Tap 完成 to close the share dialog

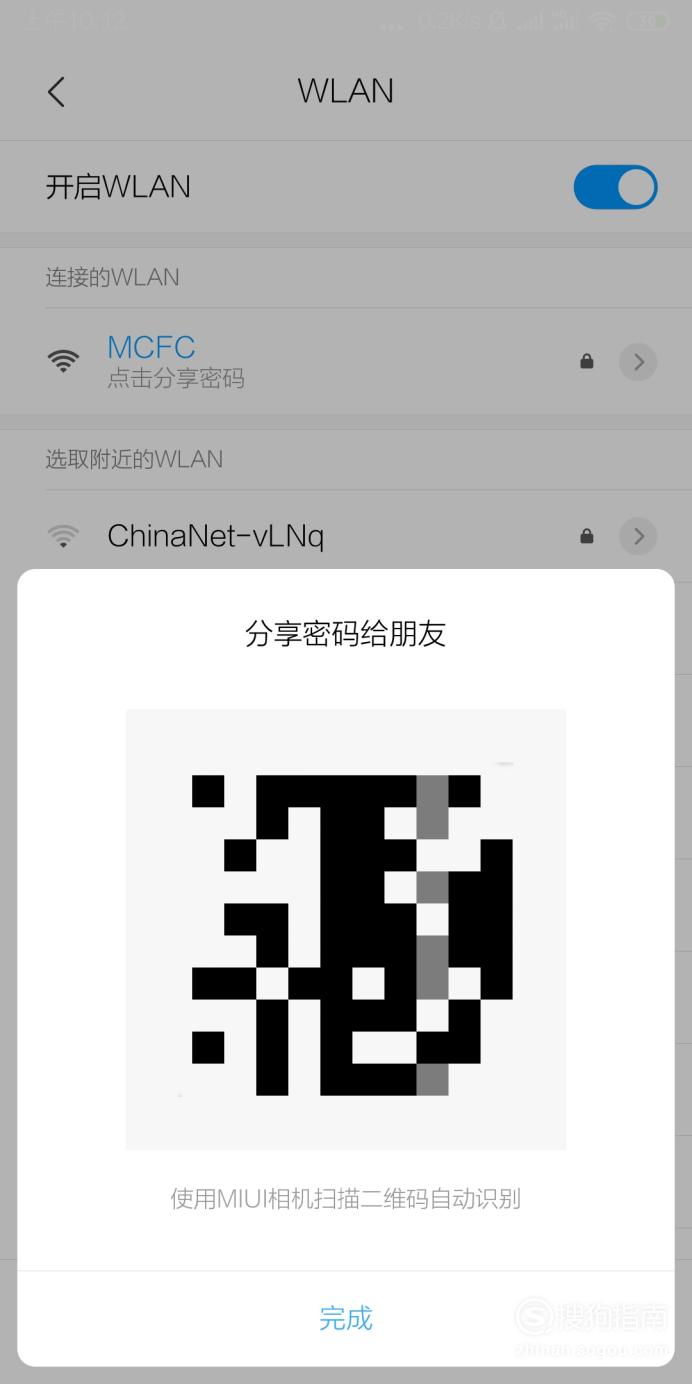point(346,1318)
